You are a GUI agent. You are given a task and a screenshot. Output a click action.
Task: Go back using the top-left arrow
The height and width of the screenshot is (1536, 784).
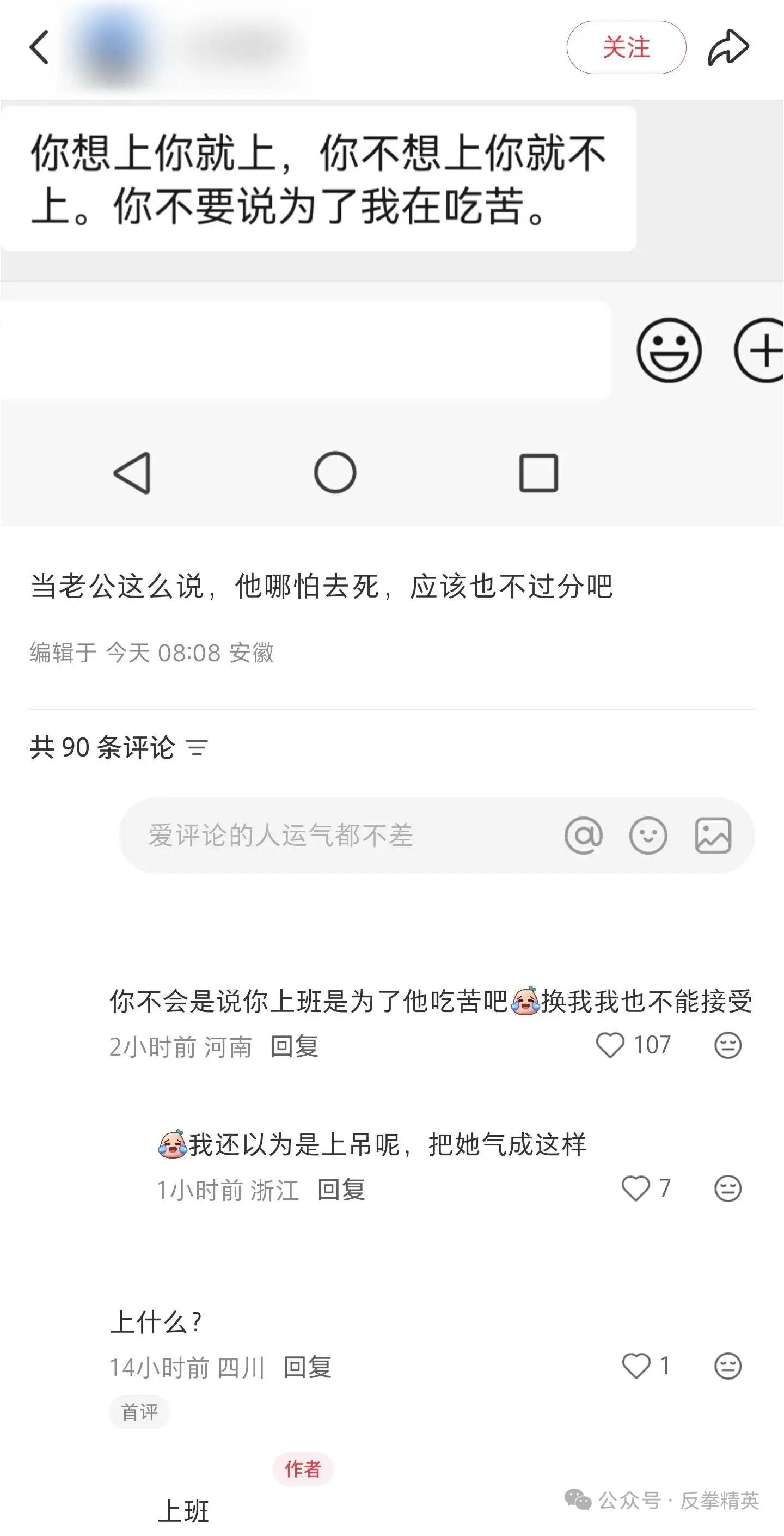39,47
